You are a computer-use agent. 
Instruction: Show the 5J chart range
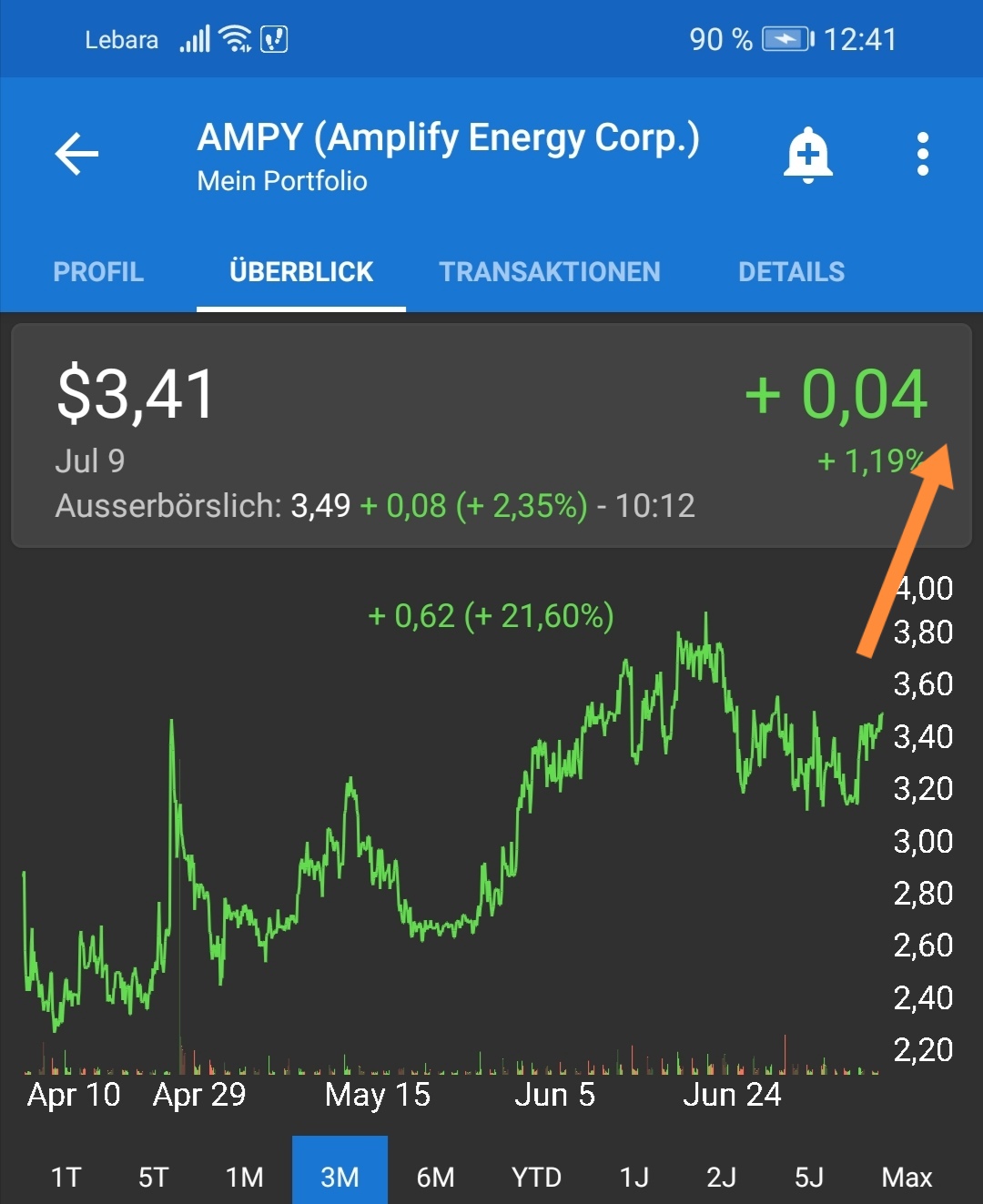[x=809, y=1177]
